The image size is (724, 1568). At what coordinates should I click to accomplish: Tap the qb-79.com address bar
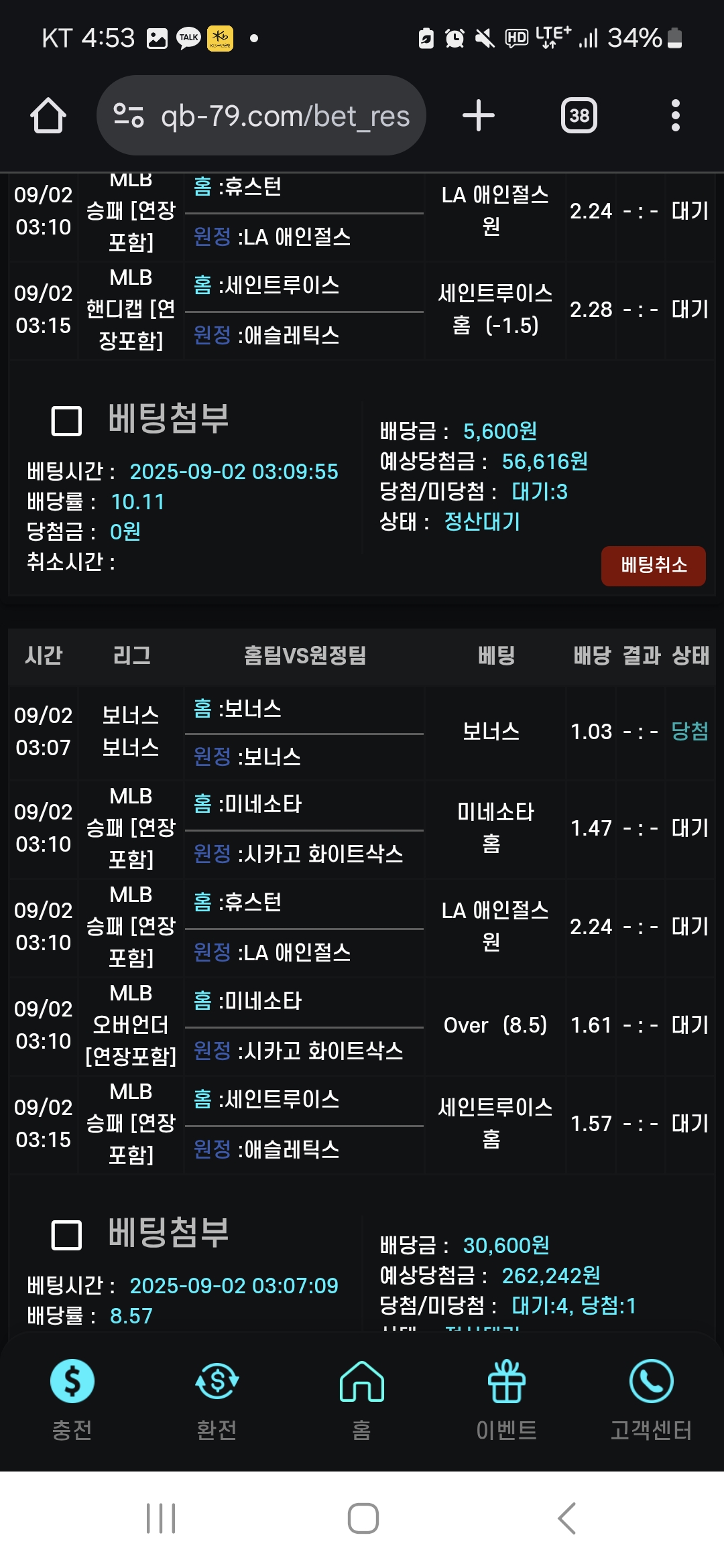tap(261, 115)
